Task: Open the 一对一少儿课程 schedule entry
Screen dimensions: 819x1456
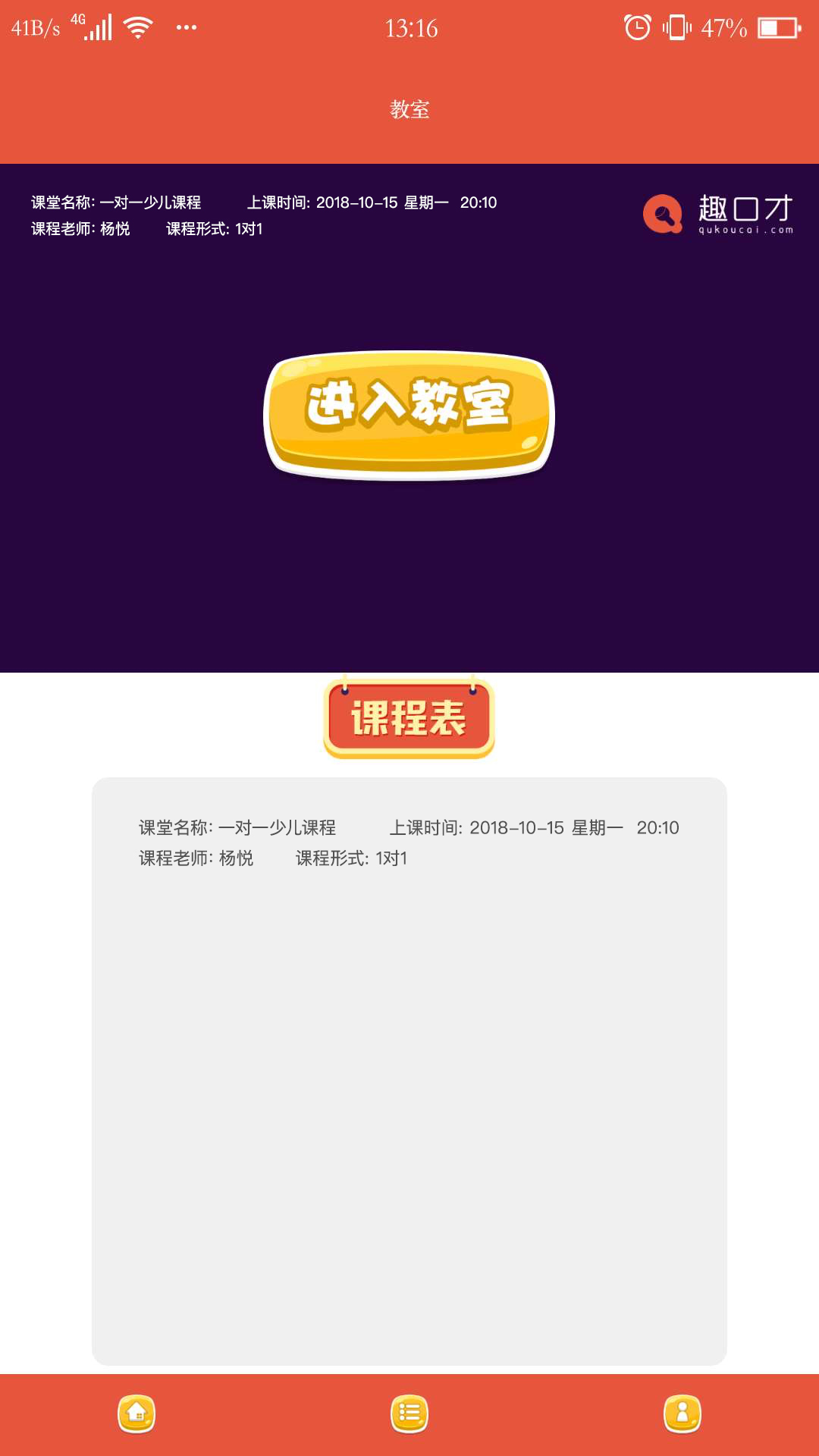Action: (x=409, y=842)
